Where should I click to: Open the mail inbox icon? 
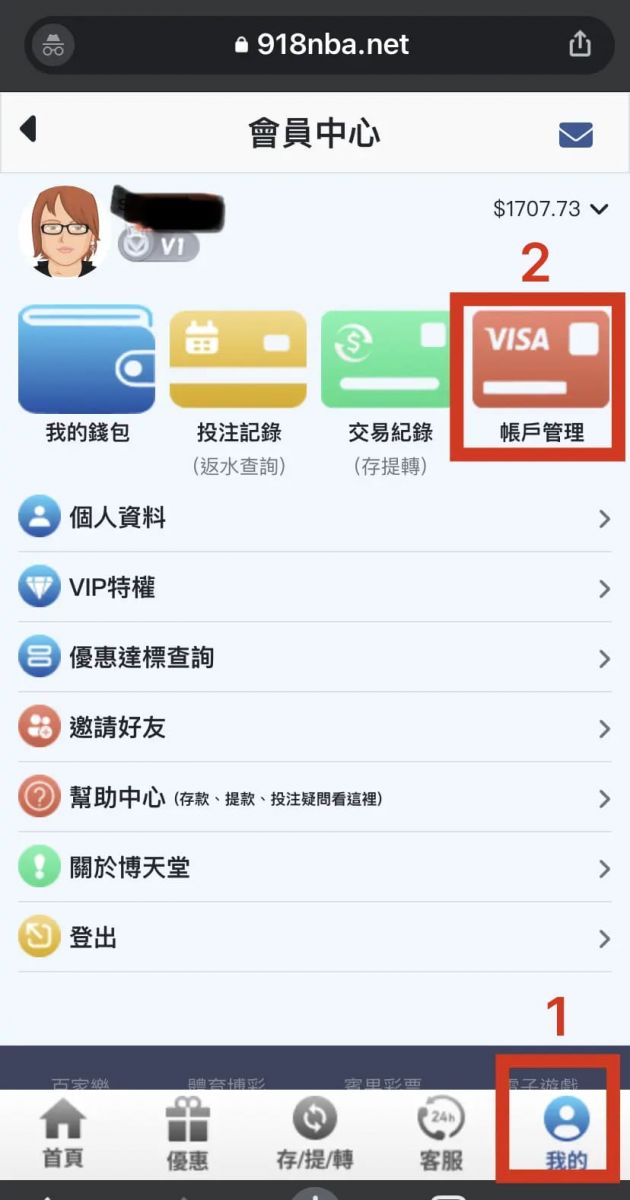pos(575,134)
